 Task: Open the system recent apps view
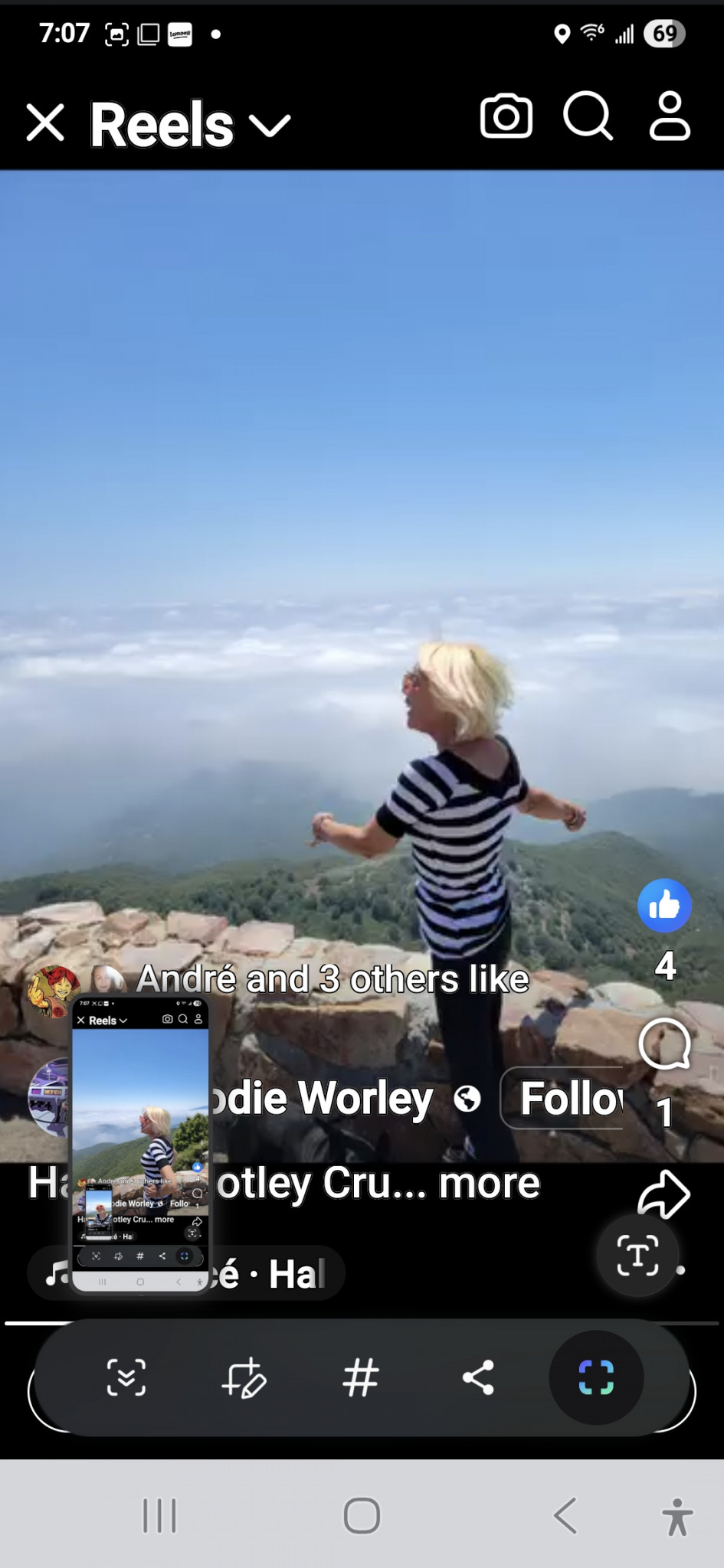coord(159,1515)
